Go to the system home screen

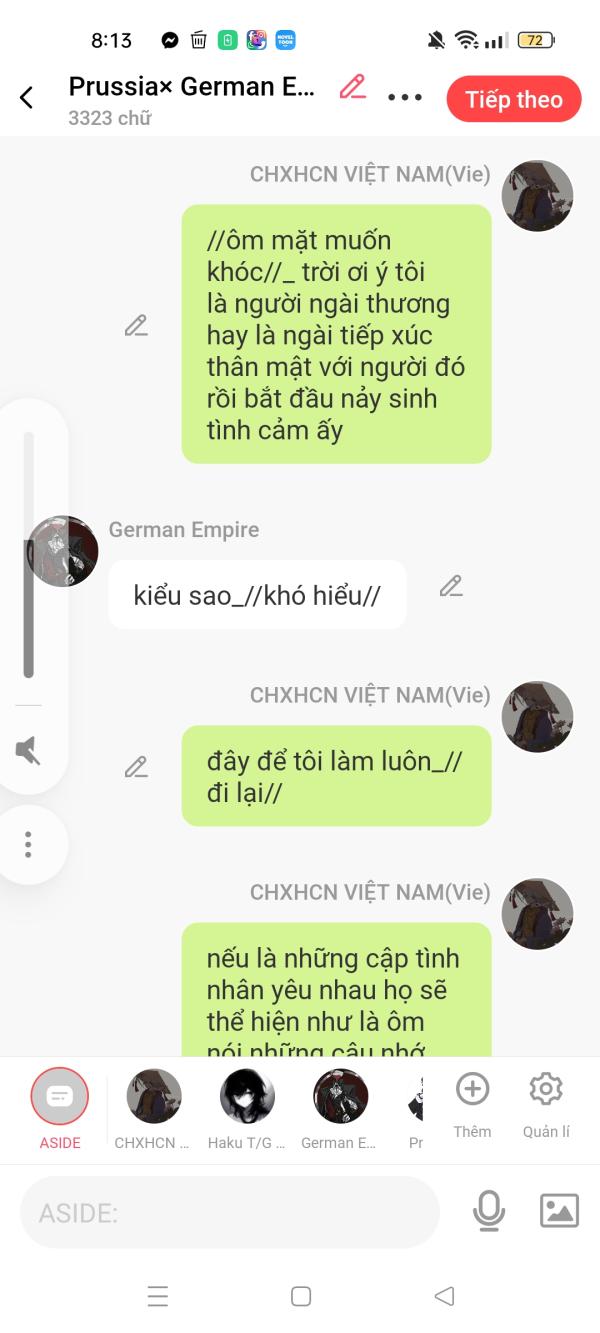point(301,1296)
